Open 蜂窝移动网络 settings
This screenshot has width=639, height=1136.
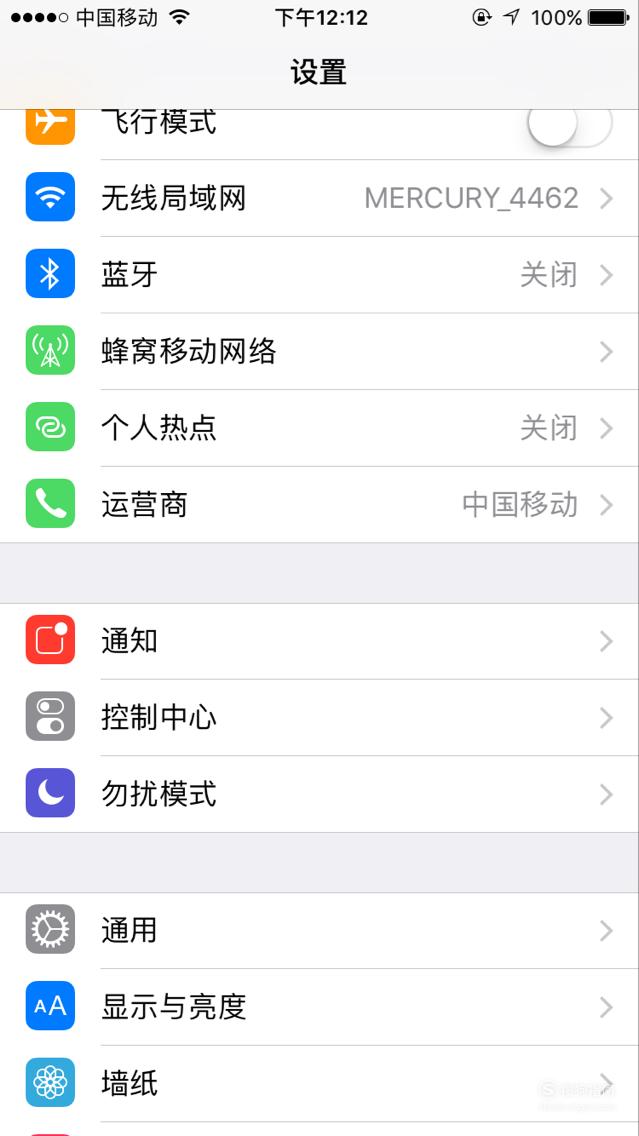(320, 351)
